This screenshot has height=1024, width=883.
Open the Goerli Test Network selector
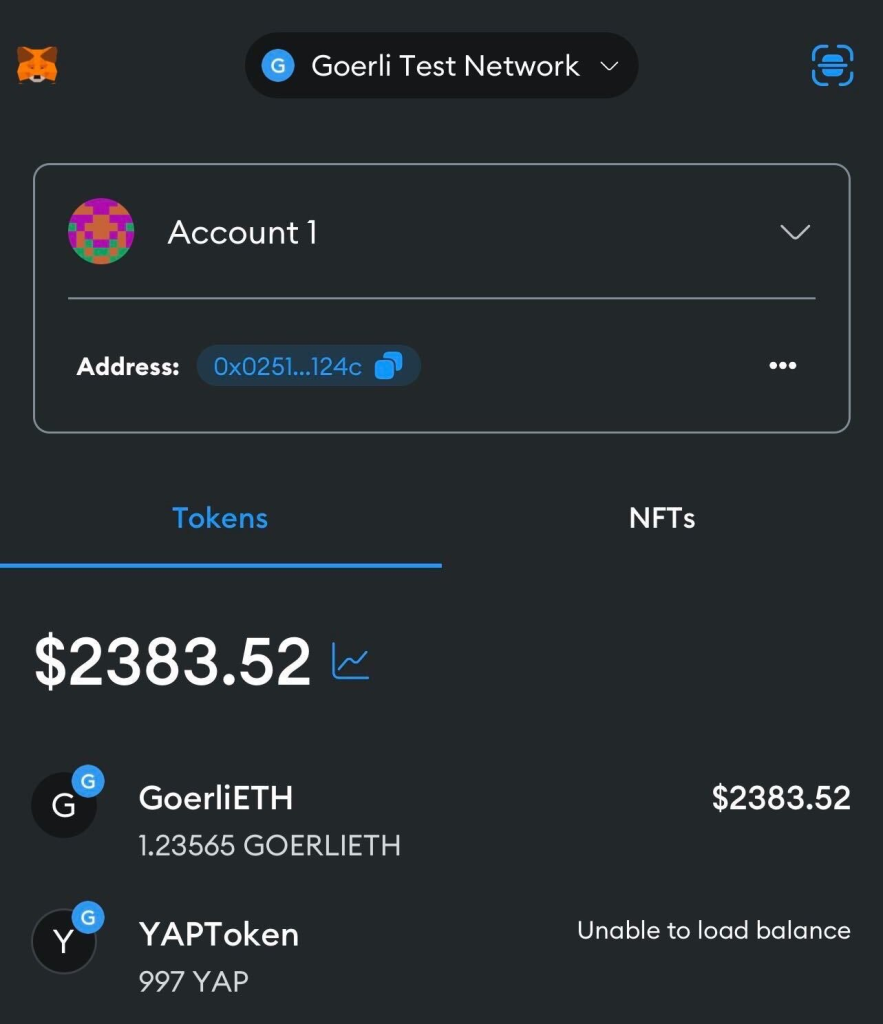[x=441, y=66]
